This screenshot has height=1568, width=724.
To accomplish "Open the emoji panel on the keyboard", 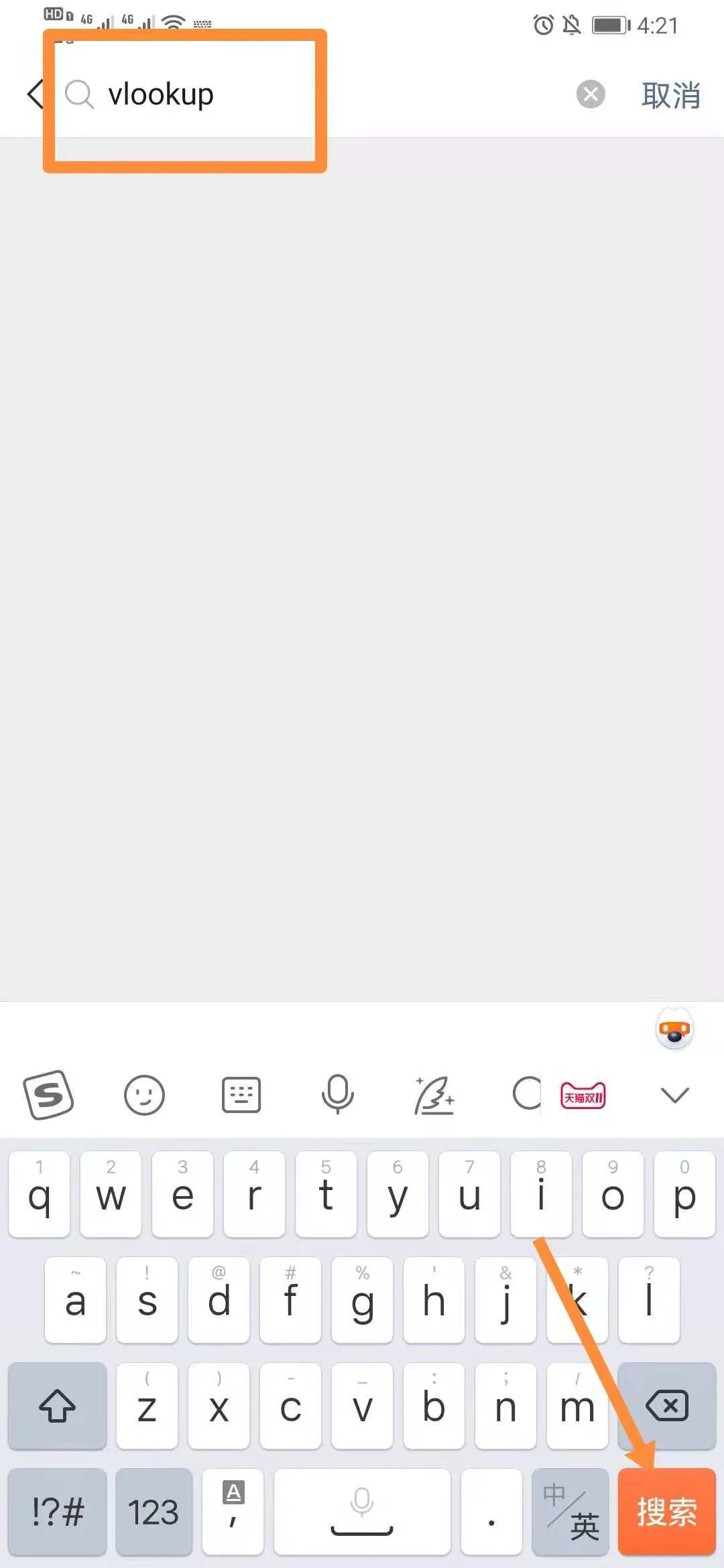I will point(144,1095).
